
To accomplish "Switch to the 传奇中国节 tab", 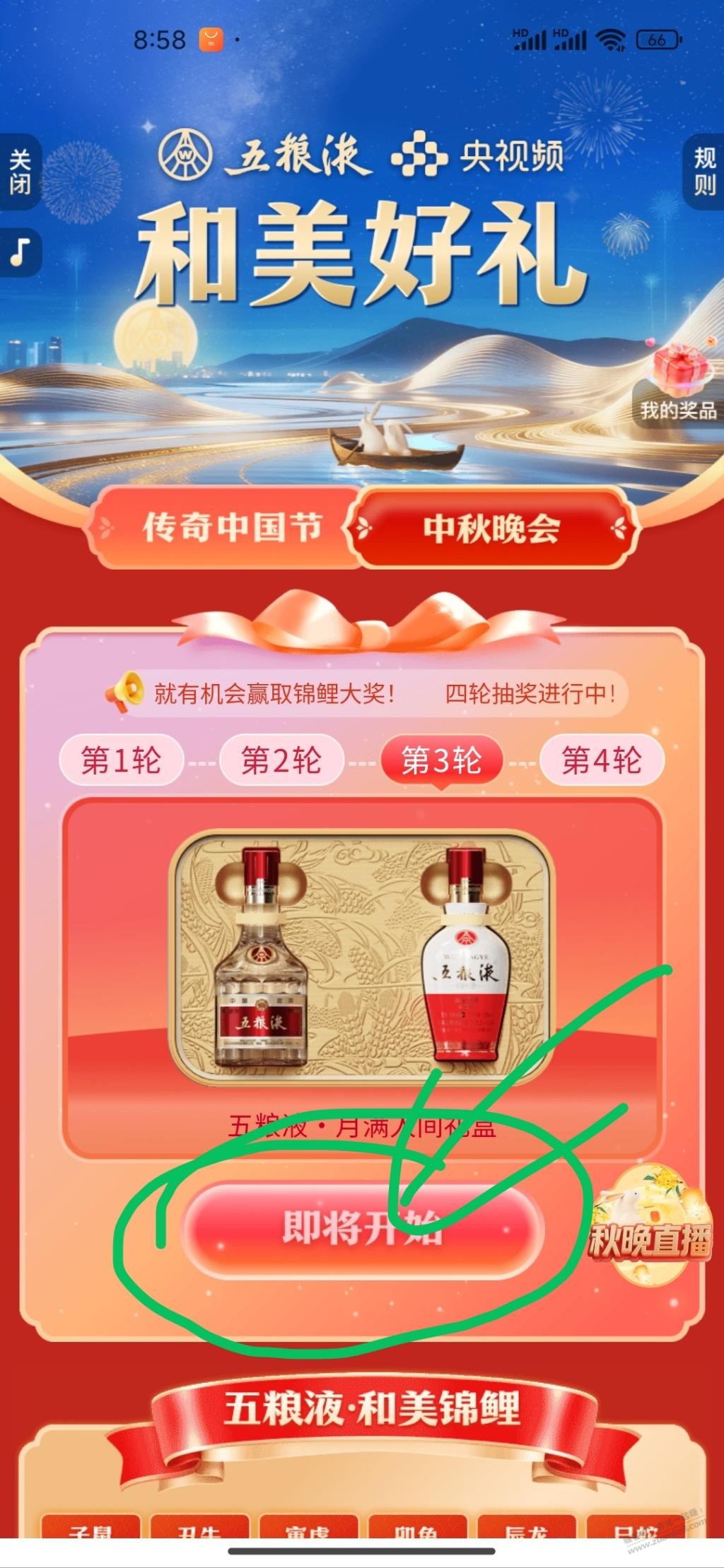I will tap(230, 528).
